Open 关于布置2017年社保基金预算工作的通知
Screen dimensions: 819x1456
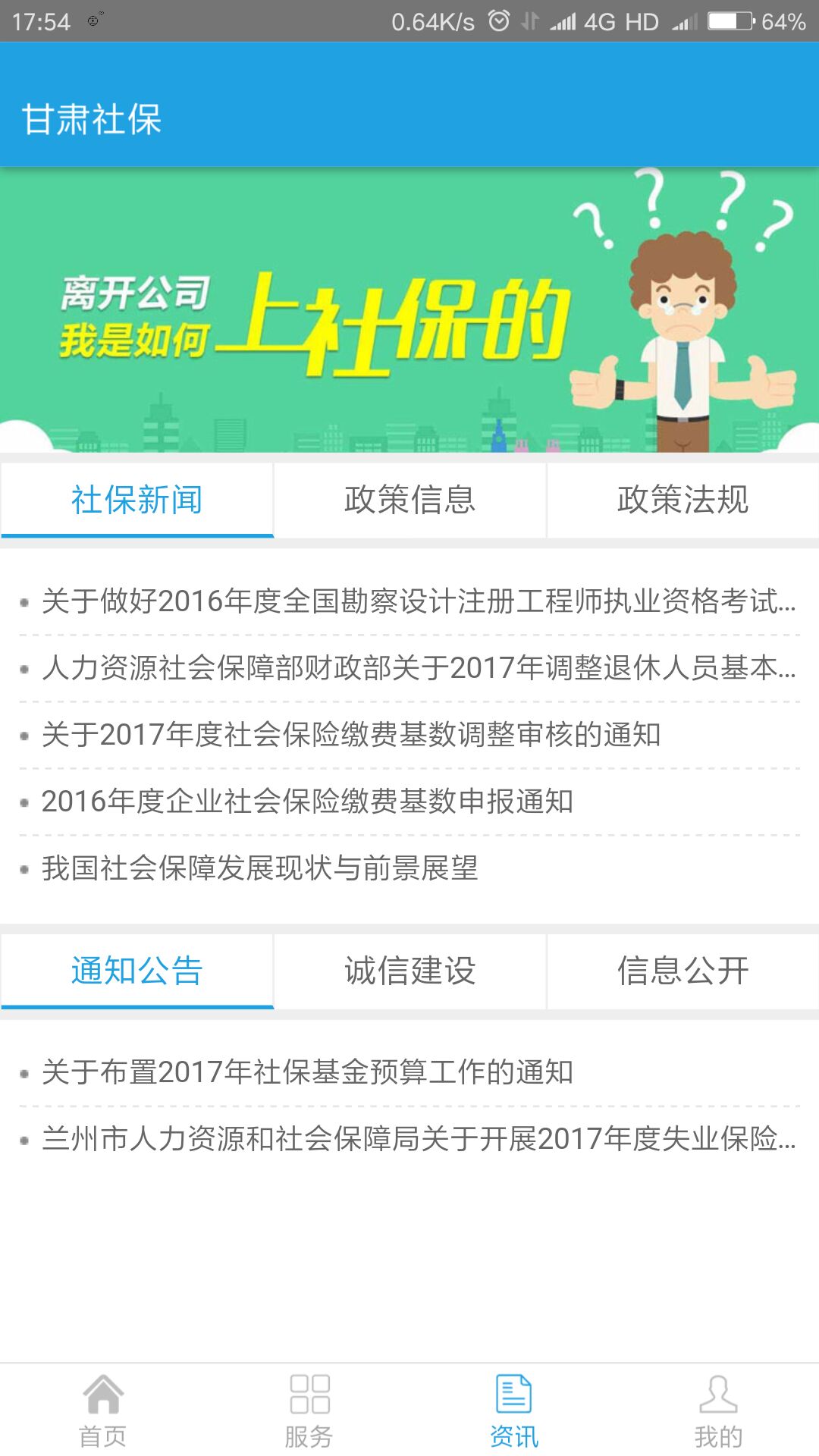(307, 1072)
